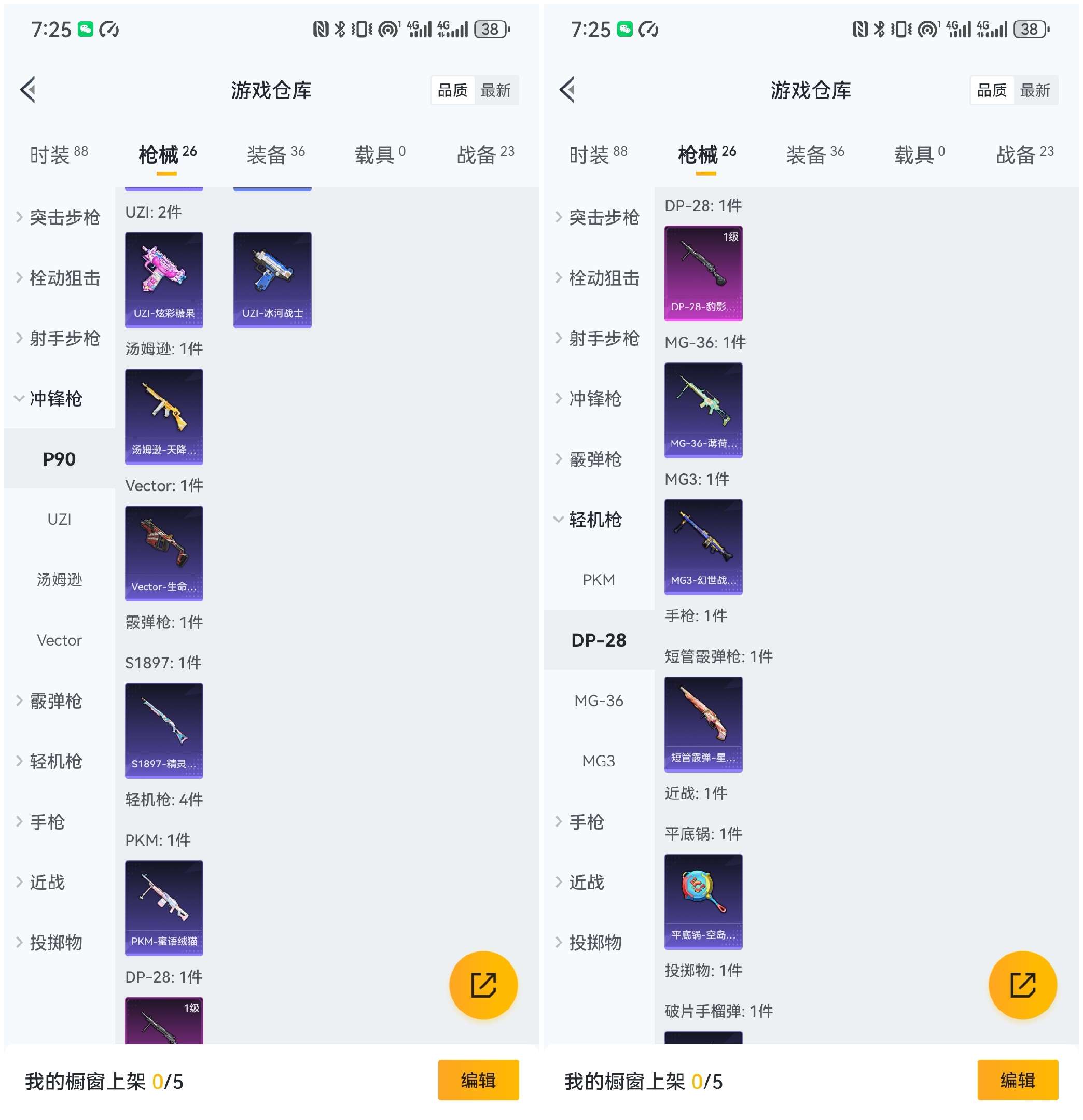Viewport: 1083px width, 1120px height.
Task: Select P90 in the submachine gun list
Action: [x=60, y=459]
